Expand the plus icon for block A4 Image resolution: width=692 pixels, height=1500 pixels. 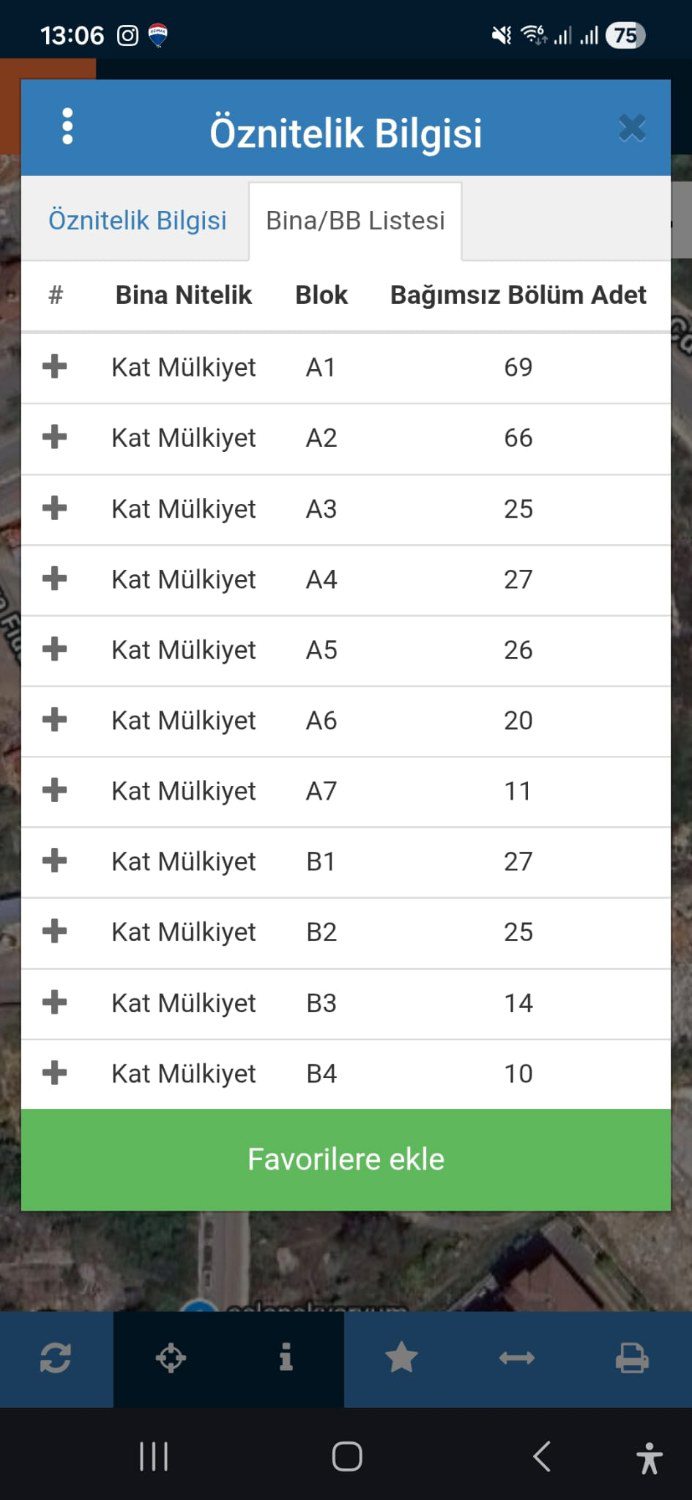coord(55,578)
